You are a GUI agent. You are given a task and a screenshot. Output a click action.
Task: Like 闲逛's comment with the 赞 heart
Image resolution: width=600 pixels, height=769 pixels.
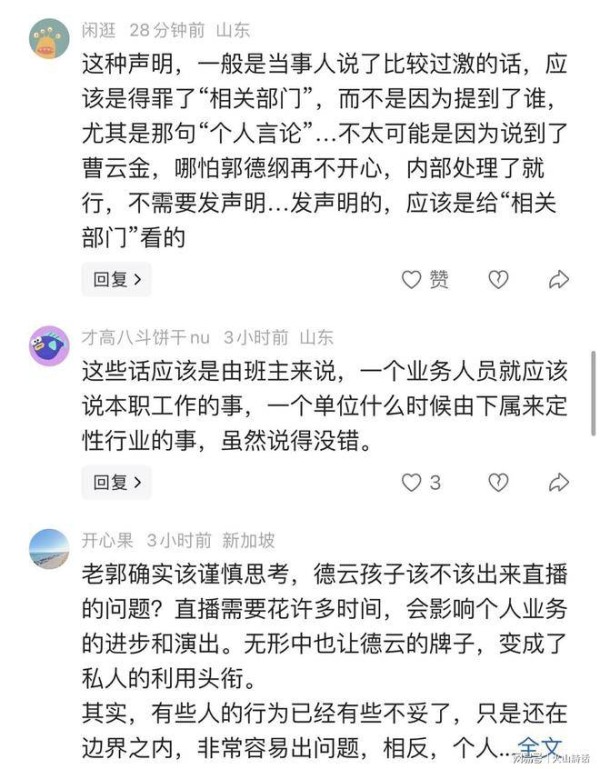click(425, 280)
